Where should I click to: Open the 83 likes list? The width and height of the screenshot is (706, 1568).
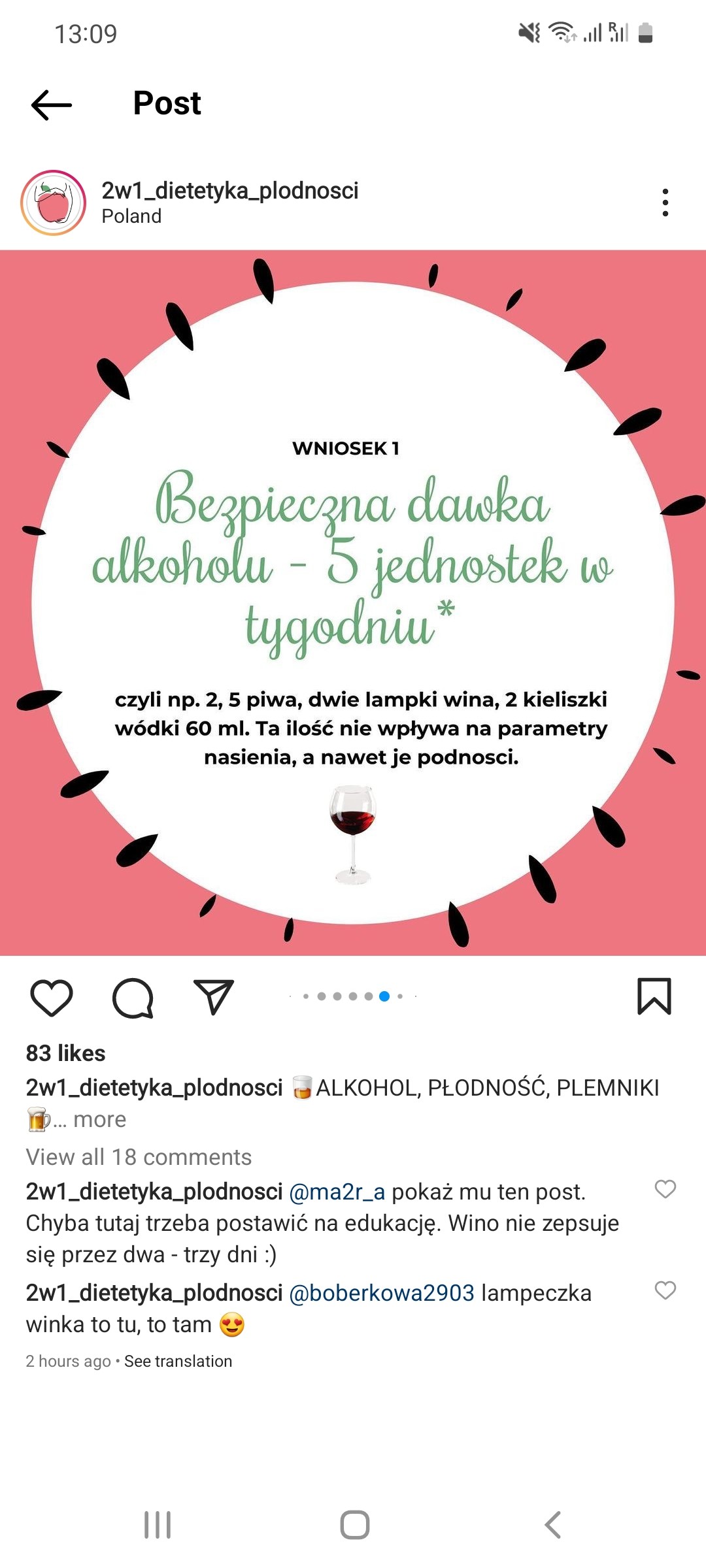(65, 1053)
